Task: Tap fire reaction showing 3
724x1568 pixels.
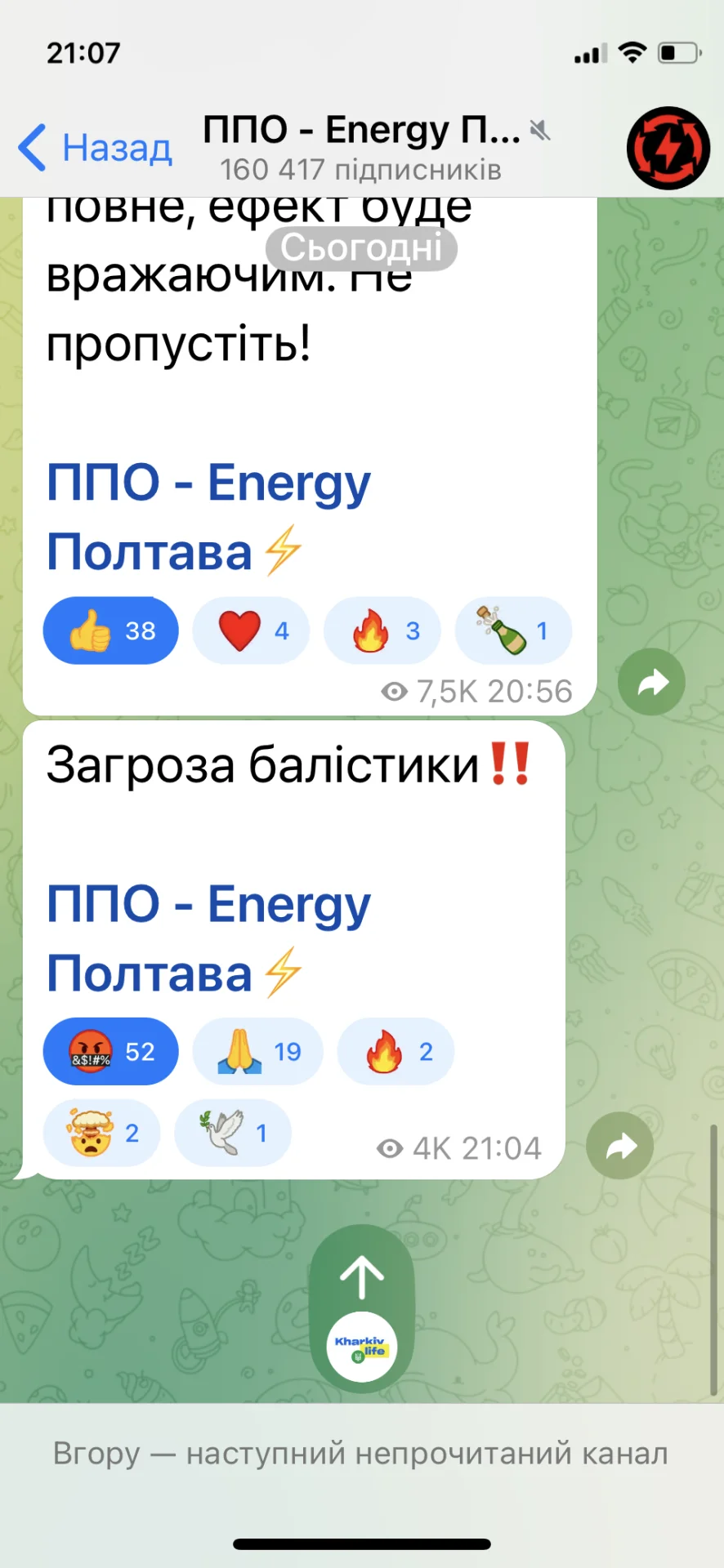Action: tap(382, 630)
